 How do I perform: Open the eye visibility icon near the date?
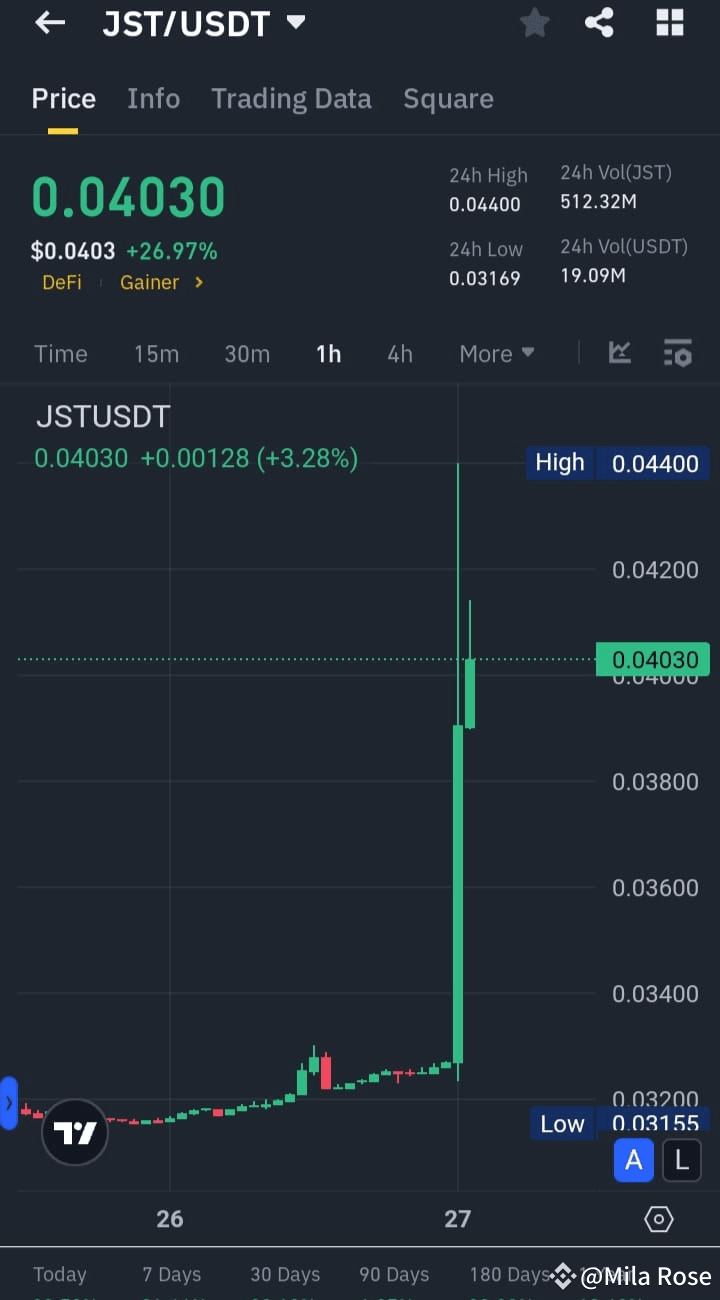point(658,1218)
